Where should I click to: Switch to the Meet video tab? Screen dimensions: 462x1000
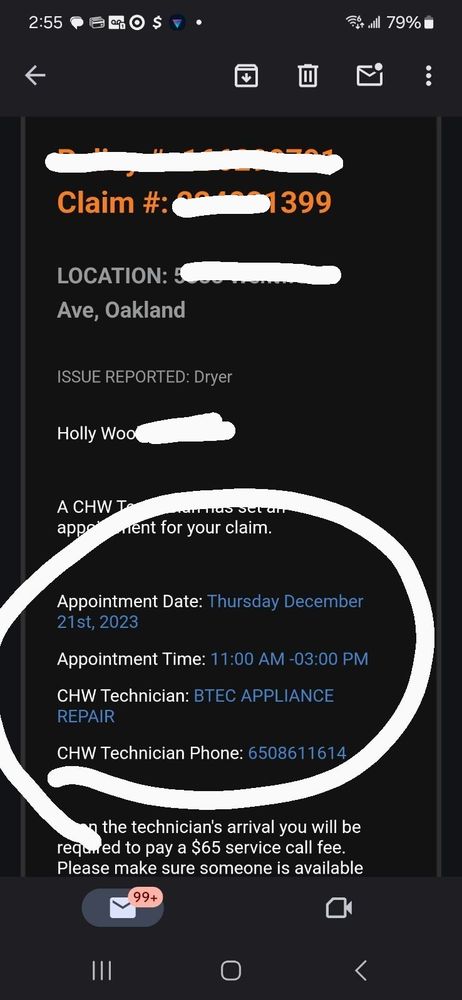click(339, 908)
